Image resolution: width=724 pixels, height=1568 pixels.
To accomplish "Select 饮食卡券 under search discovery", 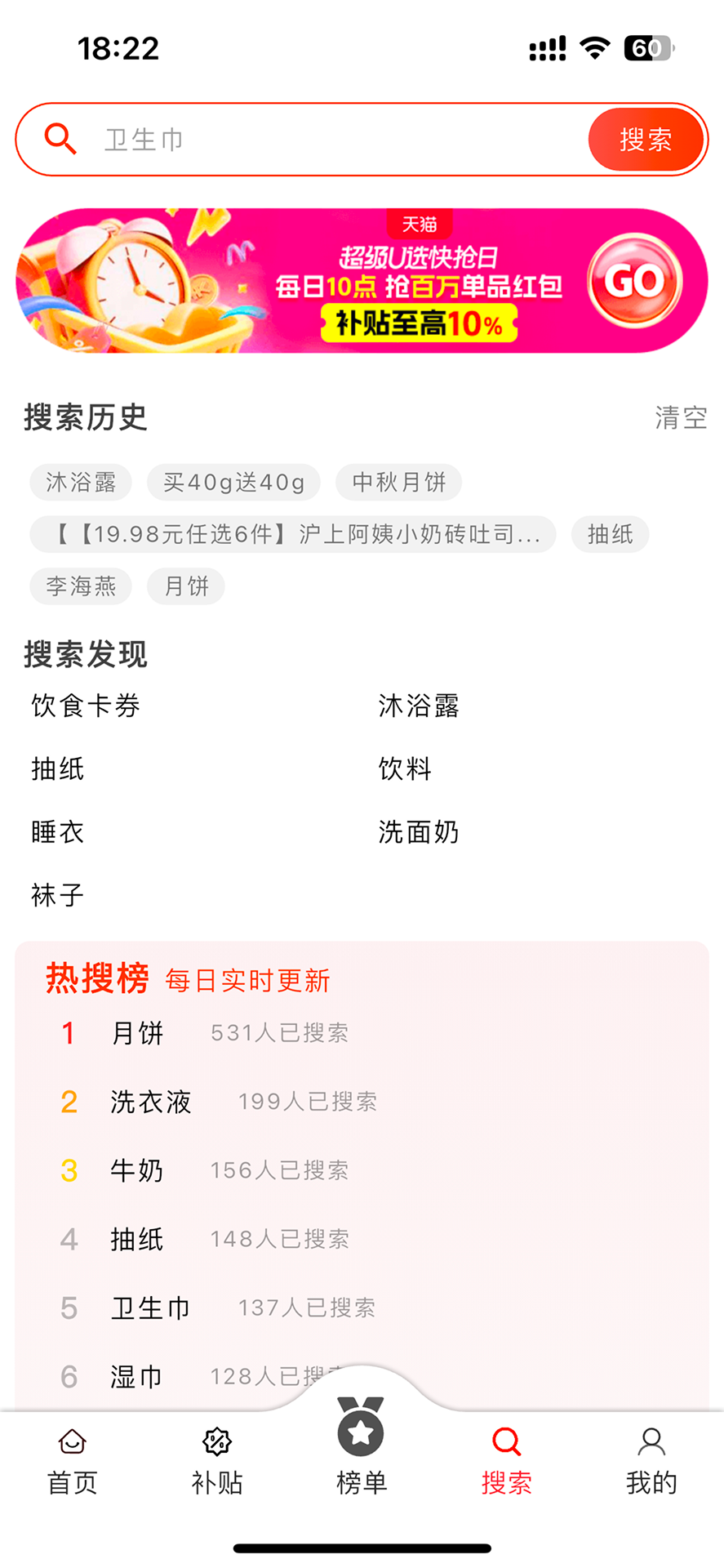I will point(86,706).
